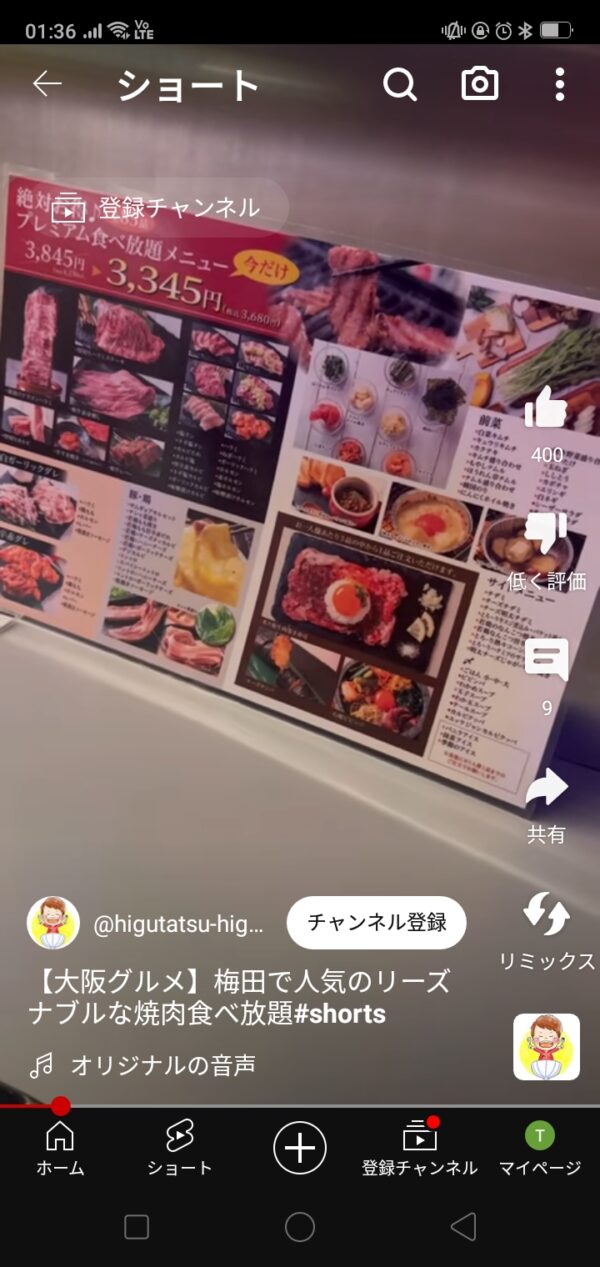Switch to the ホーム tab
600x1267 pixels.
pos(60,1148)
